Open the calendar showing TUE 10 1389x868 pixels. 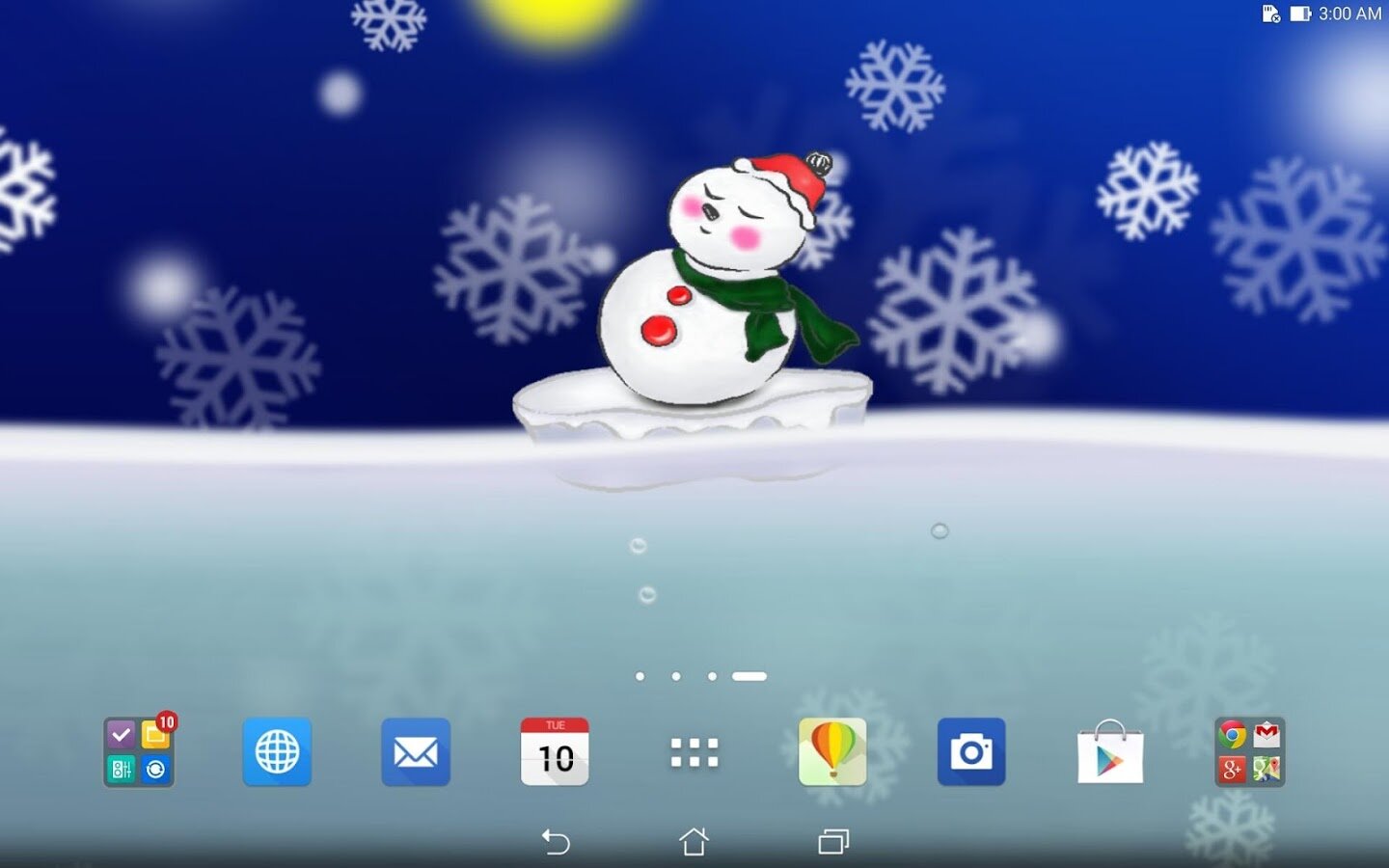pyautogui.click(x=555, y=752)
